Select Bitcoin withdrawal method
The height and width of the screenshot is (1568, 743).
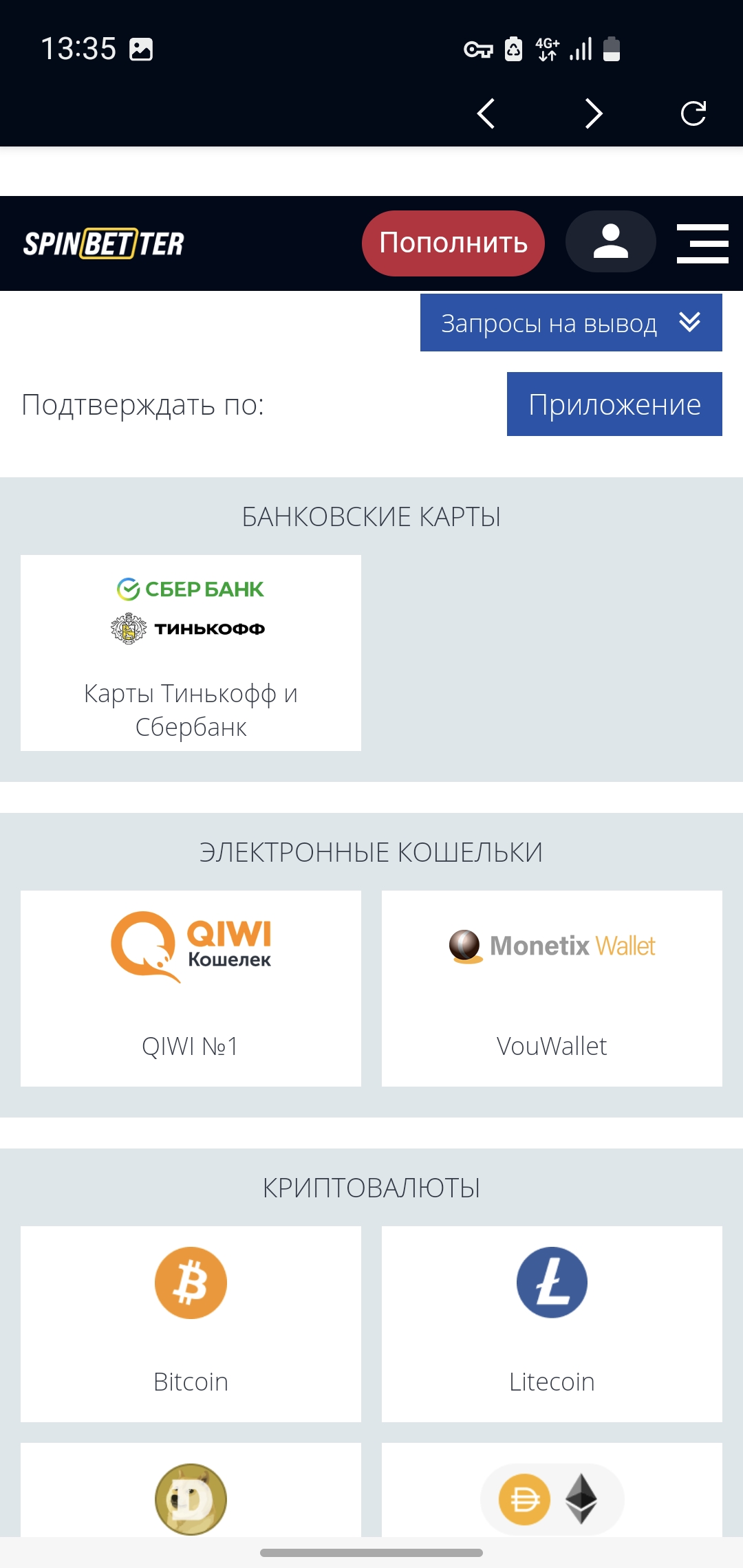click(191, 1324)
